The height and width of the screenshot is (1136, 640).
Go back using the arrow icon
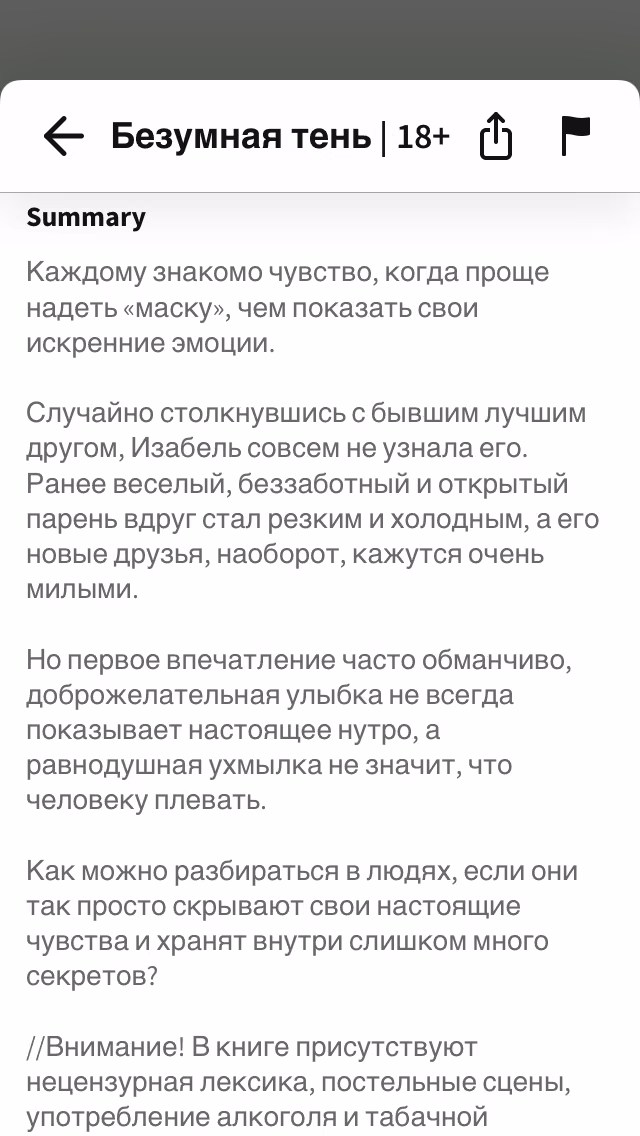pyautogui.click(x=64, y=136)
